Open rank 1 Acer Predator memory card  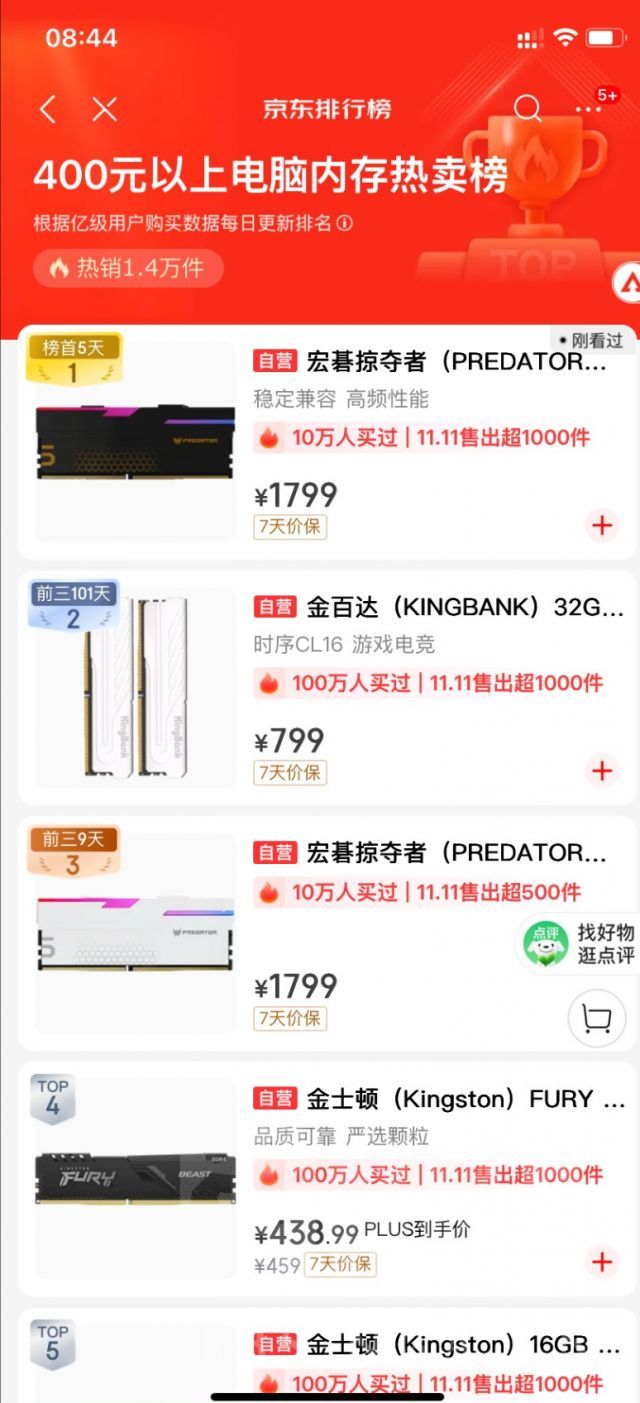(x=430, y=362)
